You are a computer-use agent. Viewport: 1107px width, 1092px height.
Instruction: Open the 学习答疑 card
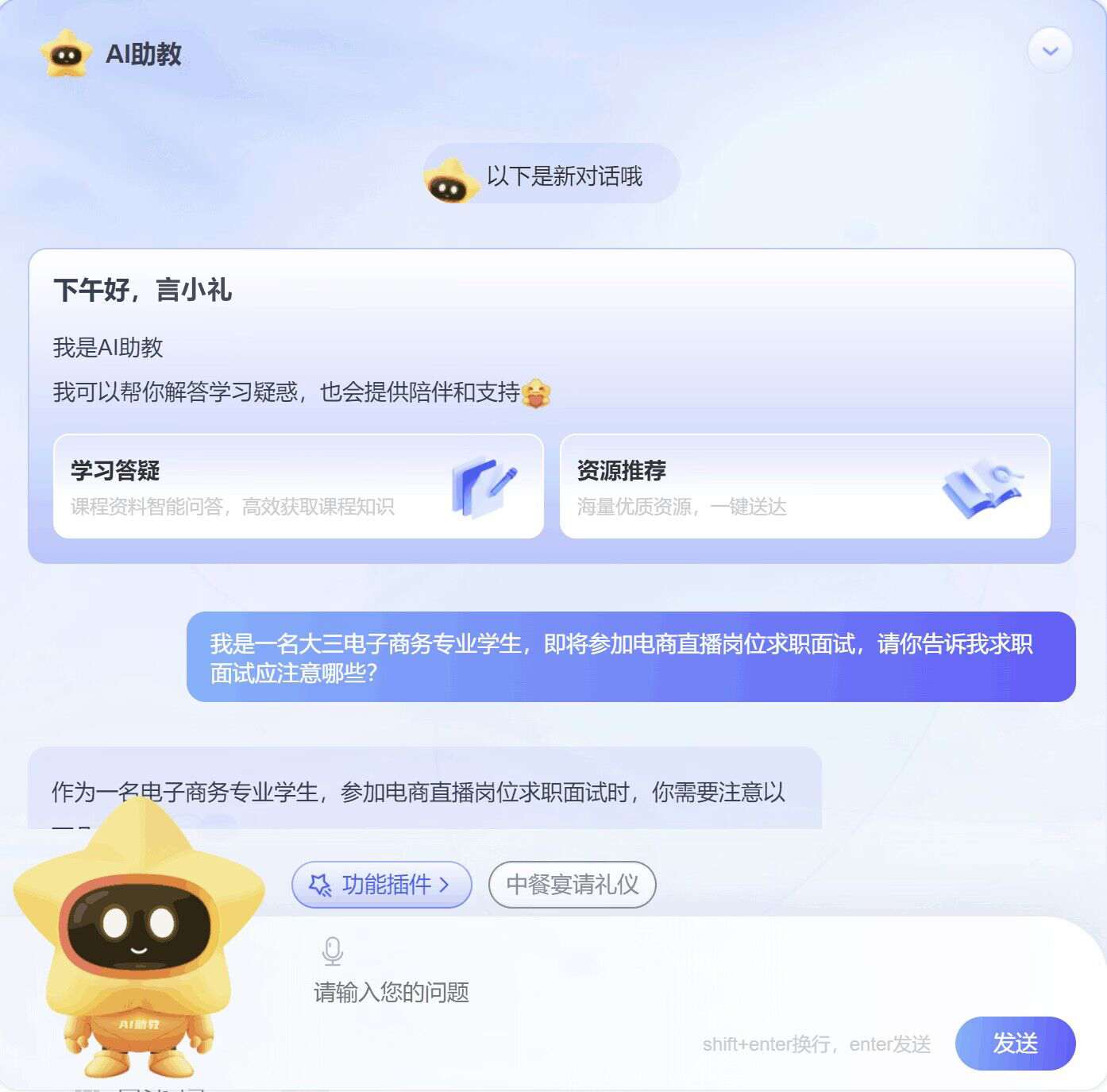[x=298, y=486]
